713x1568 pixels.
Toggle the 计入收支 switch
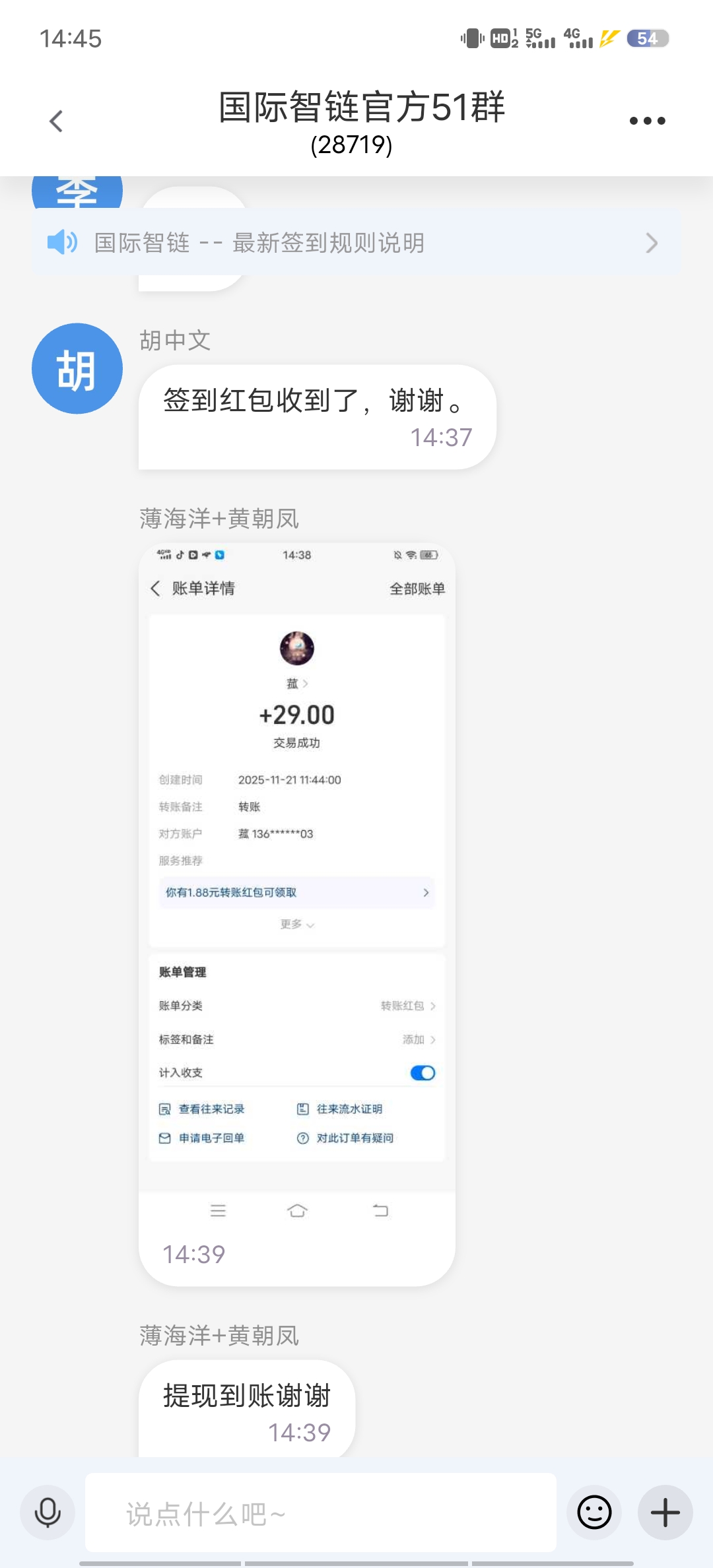click(x=421, y=1073)
